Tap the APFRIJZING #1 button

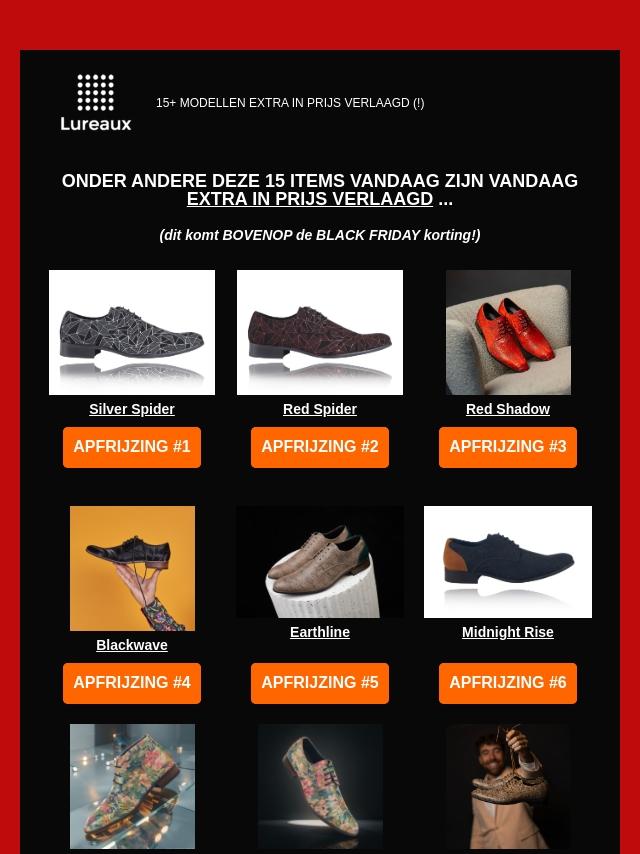coord(132,447)
